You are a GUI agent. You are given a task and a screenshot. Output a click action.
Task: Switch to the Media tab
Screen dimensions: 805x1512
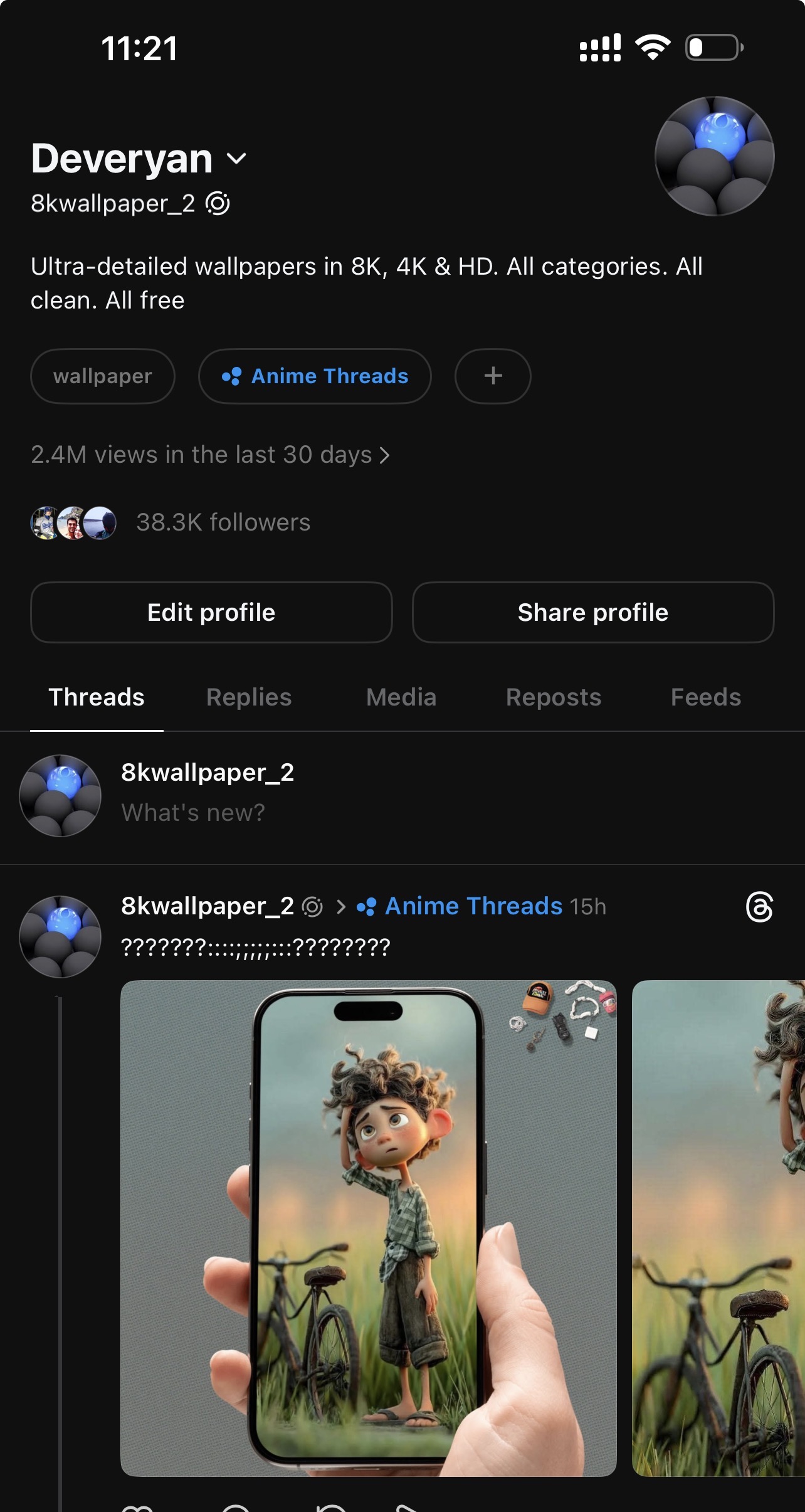pyautogui.click(x=401, y=697)
